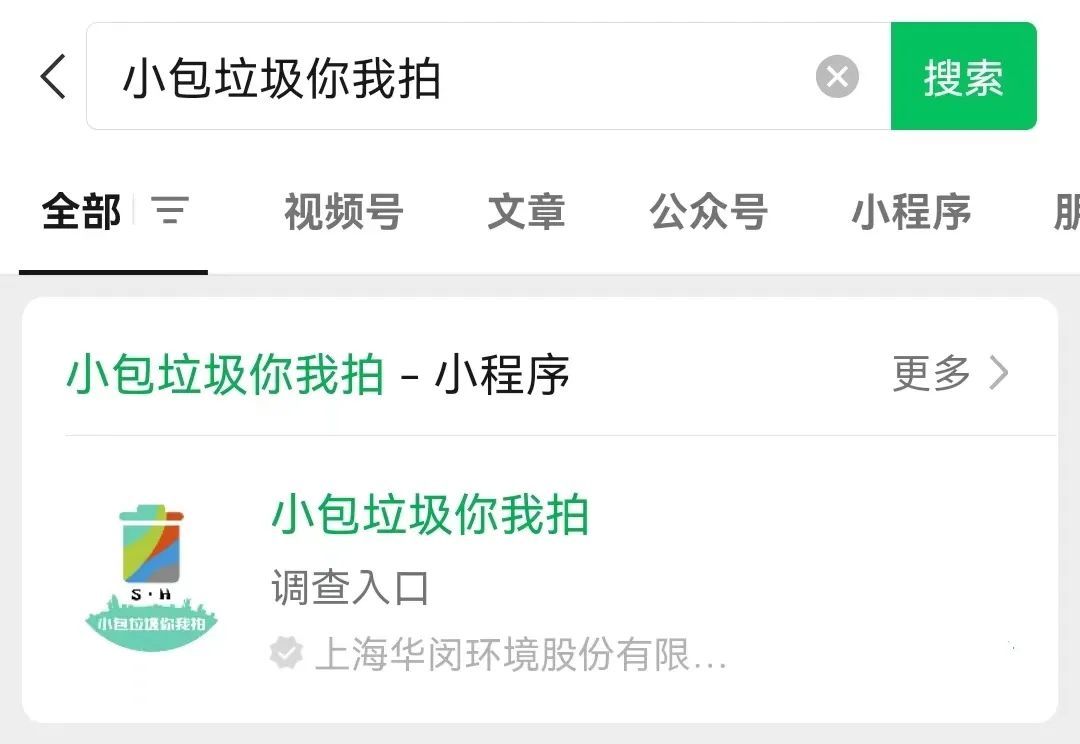Switch to the 小程序 tab
The image size is (1080, 744).
pos(911,211)
